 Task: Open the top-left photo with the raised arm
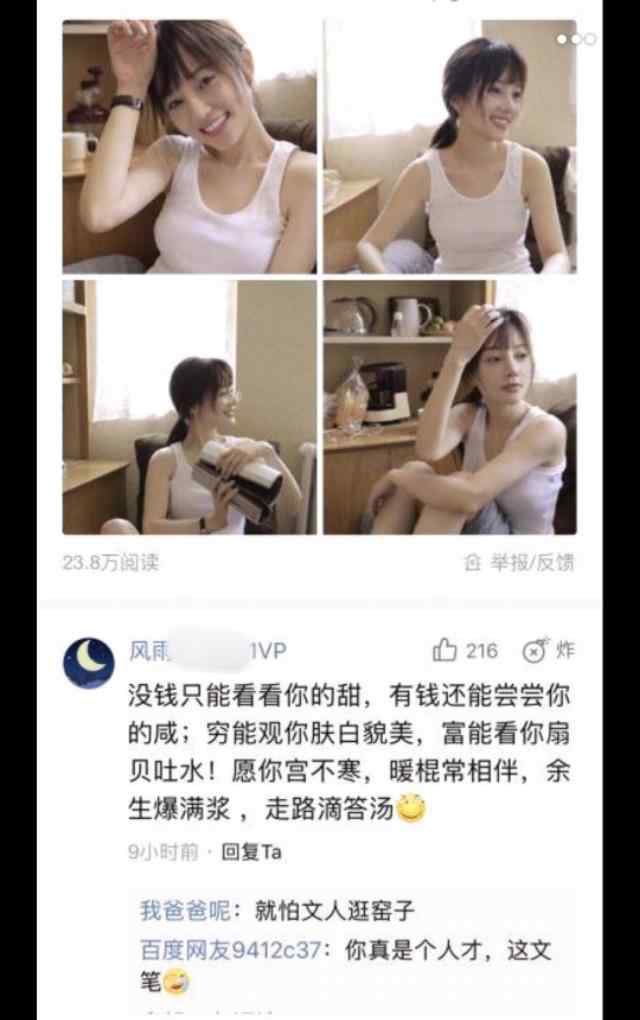pyautogui.click(x=189, y=147)
